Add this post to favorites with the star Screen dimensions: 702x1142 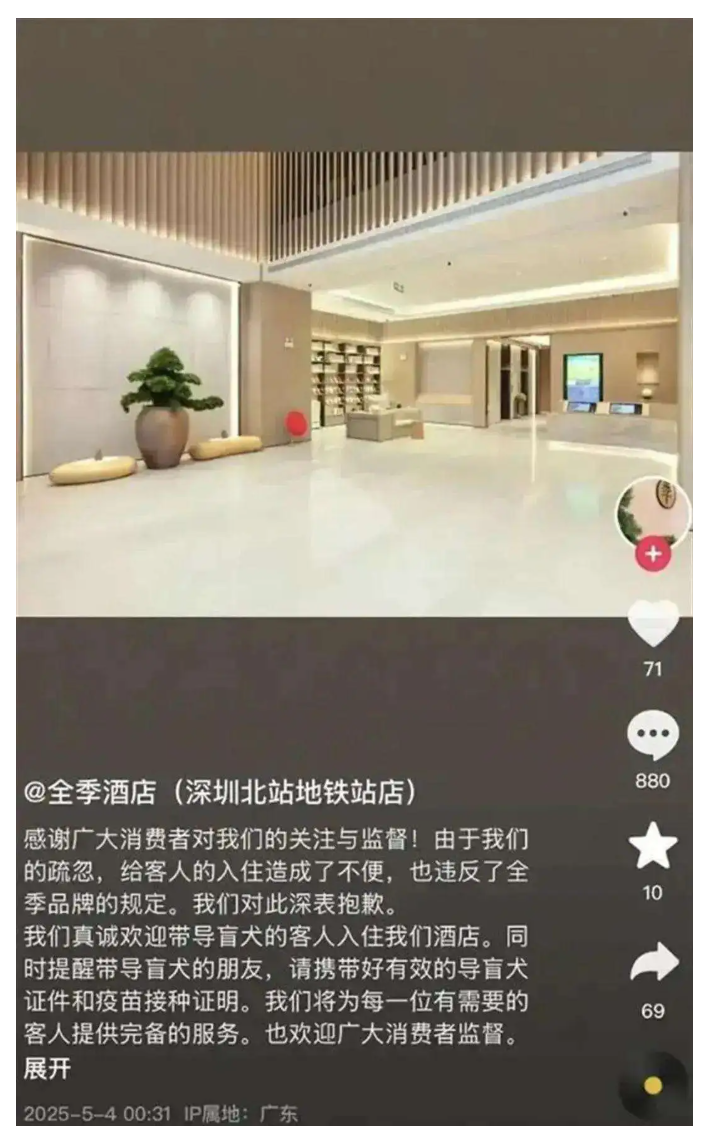[x=652, y=847]
